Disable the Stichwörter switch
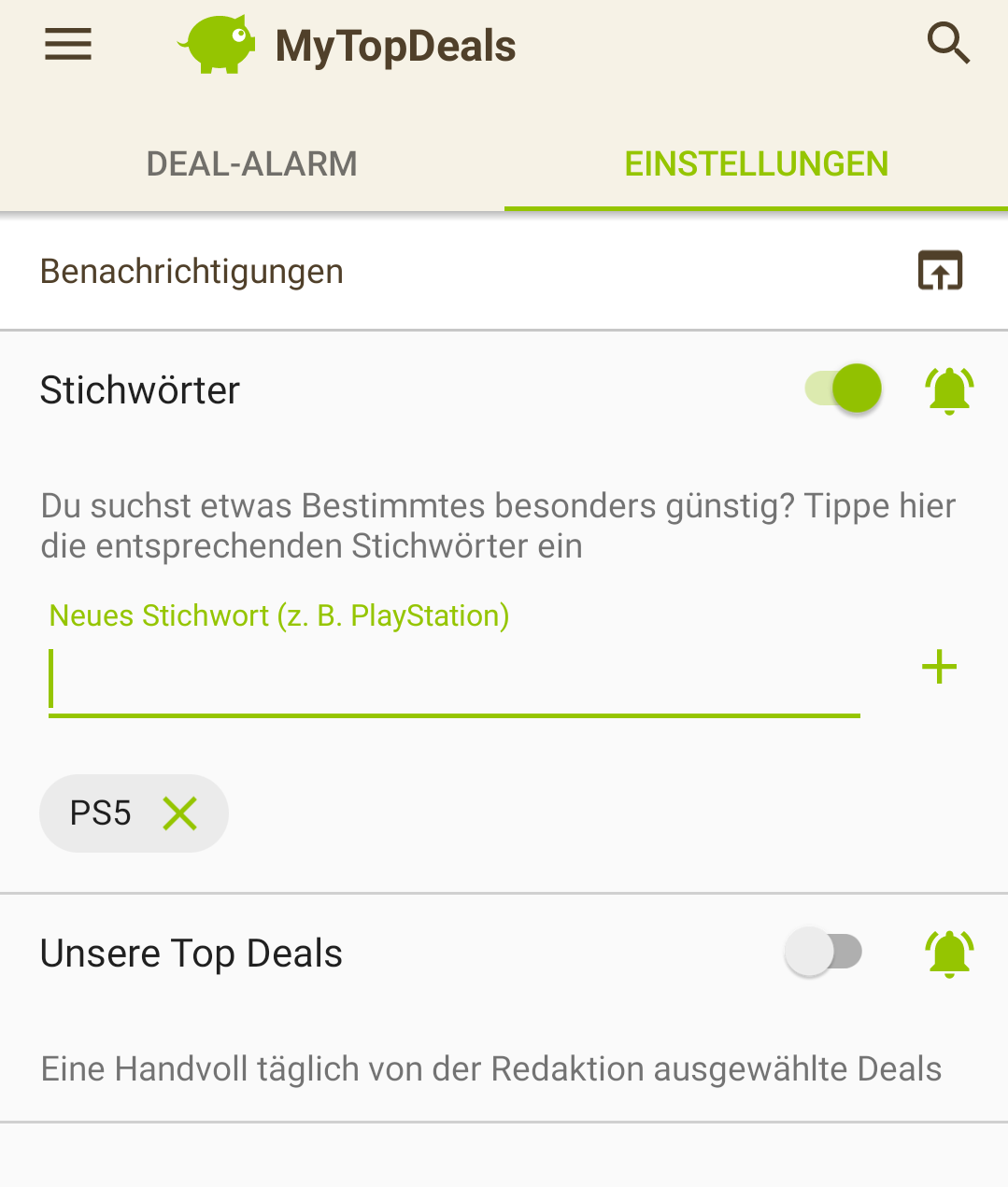The width and height of the screenshot is (1008, 1187). (x=844, y=389)
